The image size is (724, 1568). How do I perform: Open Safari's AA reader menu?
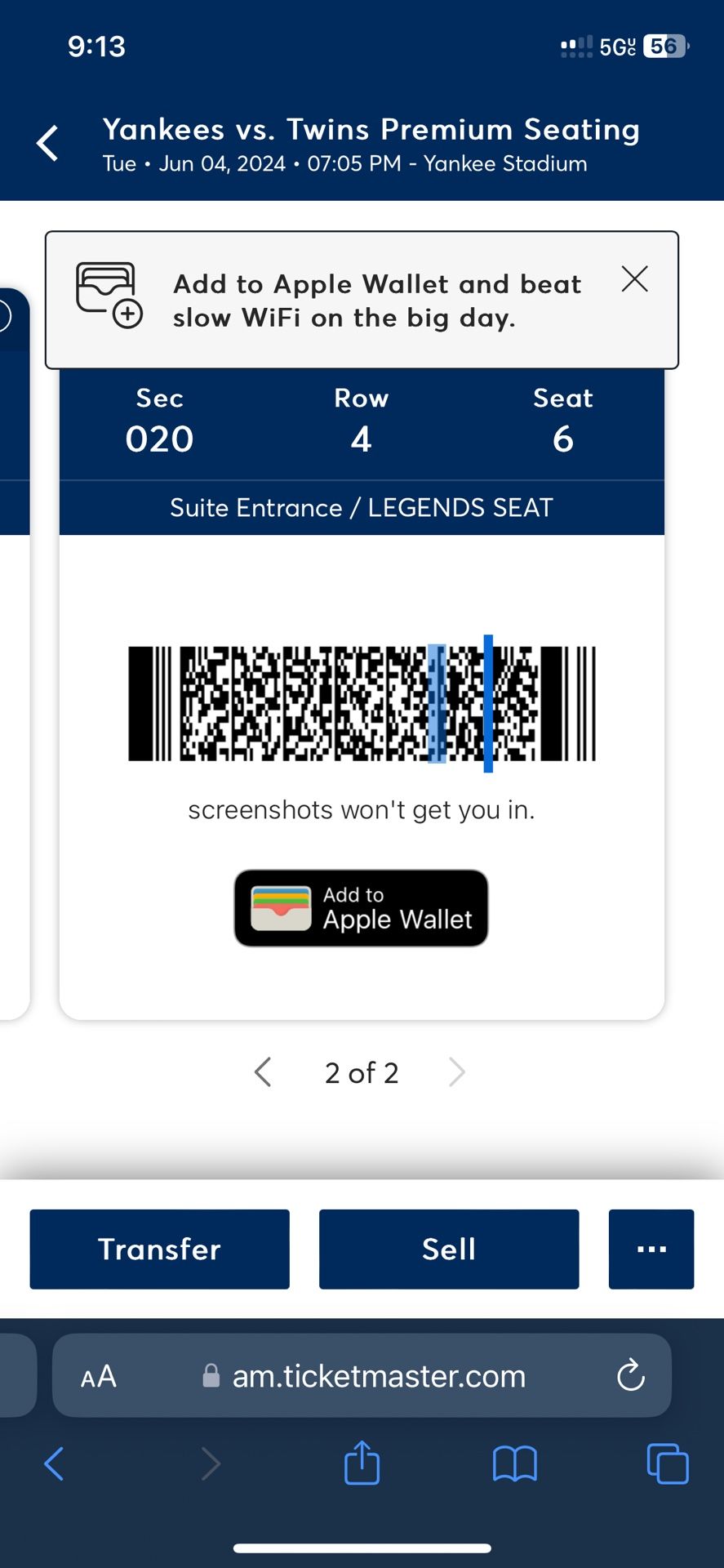tap(99, 1376)
